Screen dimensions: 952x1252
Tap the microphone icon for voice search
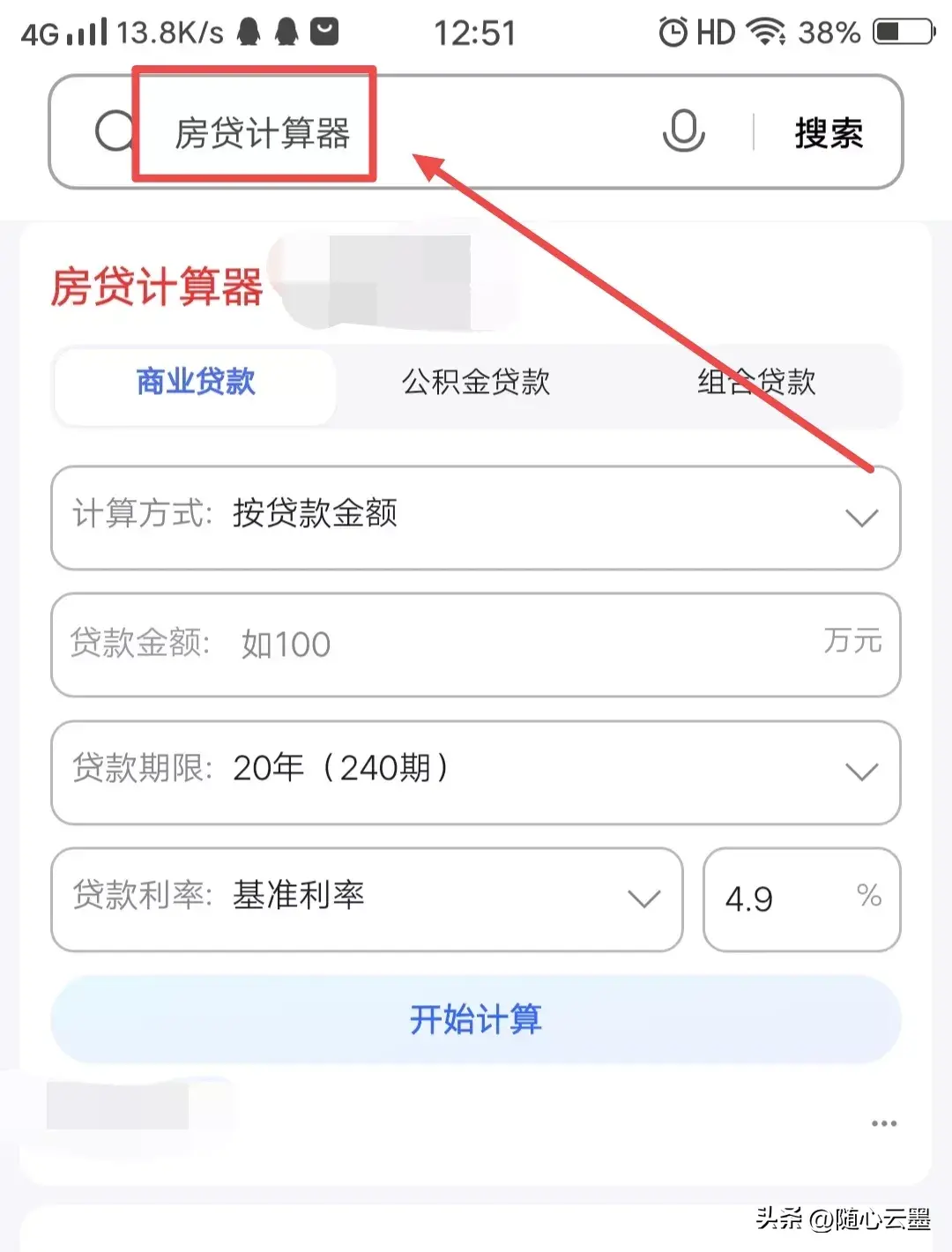click(683, 132)
